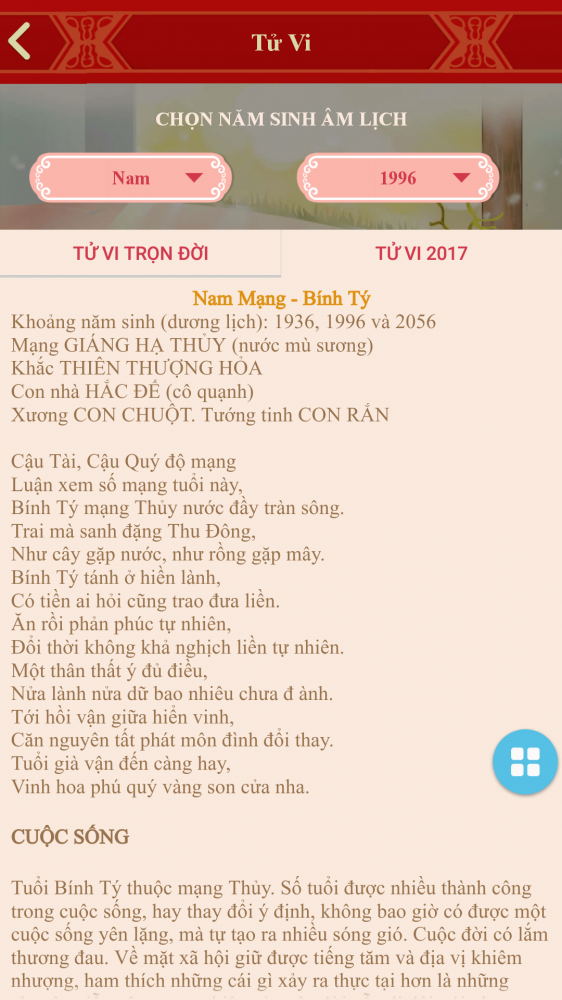Open the 1996 birth year dropdown
This screenshot has height=1000, width=562.
[398, 178]
